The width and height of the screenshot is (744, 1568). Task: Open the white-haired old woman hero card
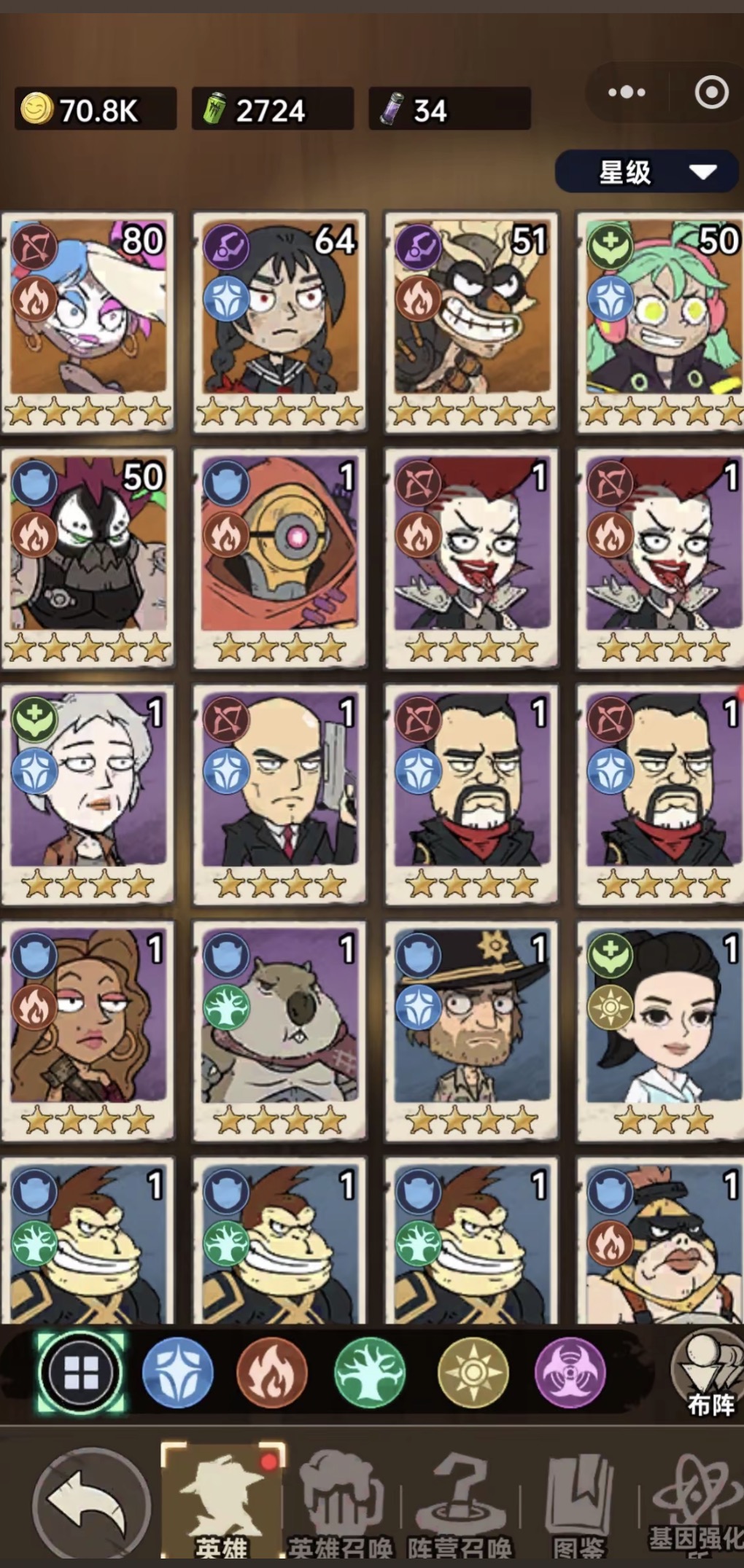88,793
